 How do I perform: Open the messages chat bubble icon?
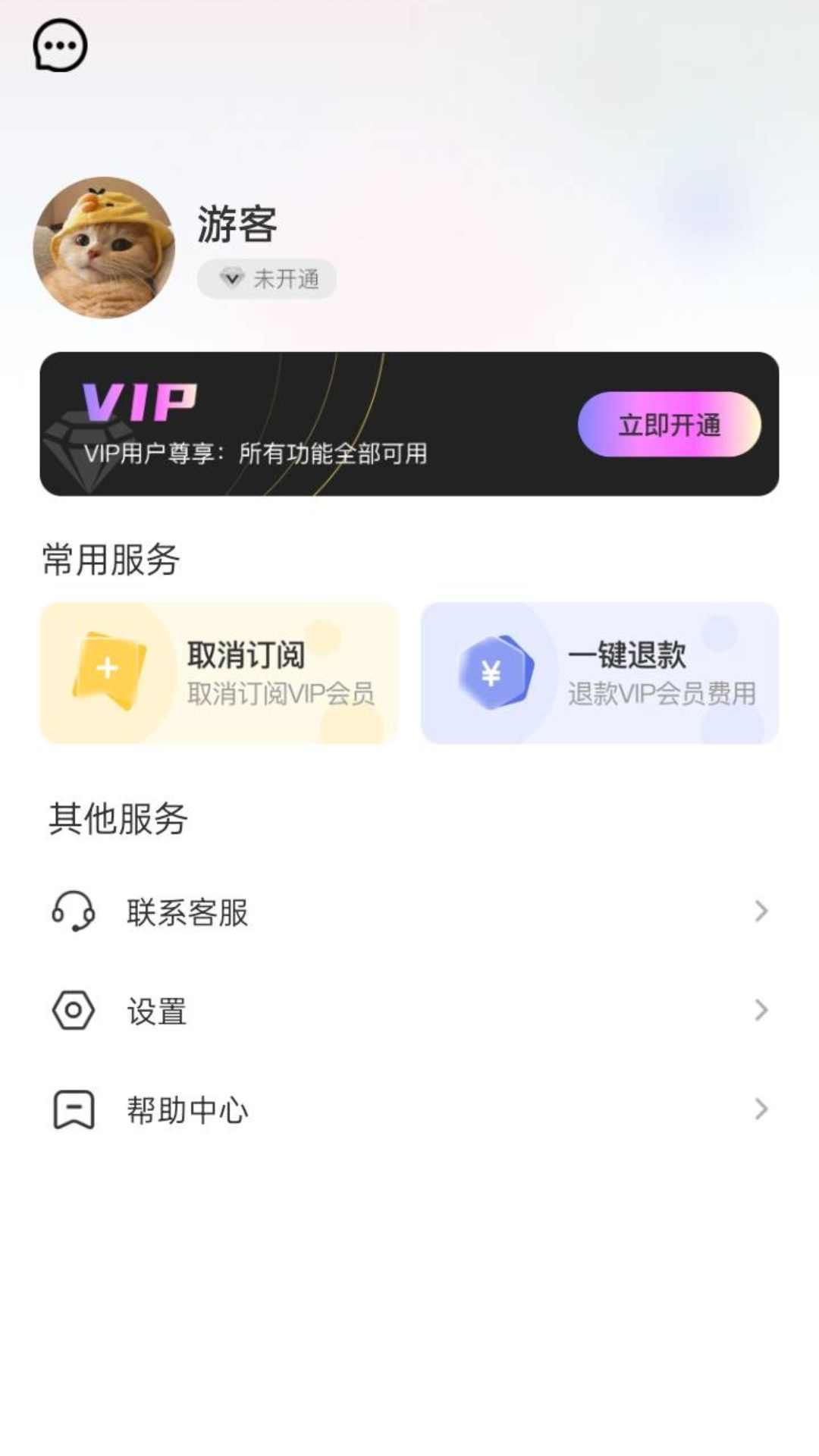61,45
